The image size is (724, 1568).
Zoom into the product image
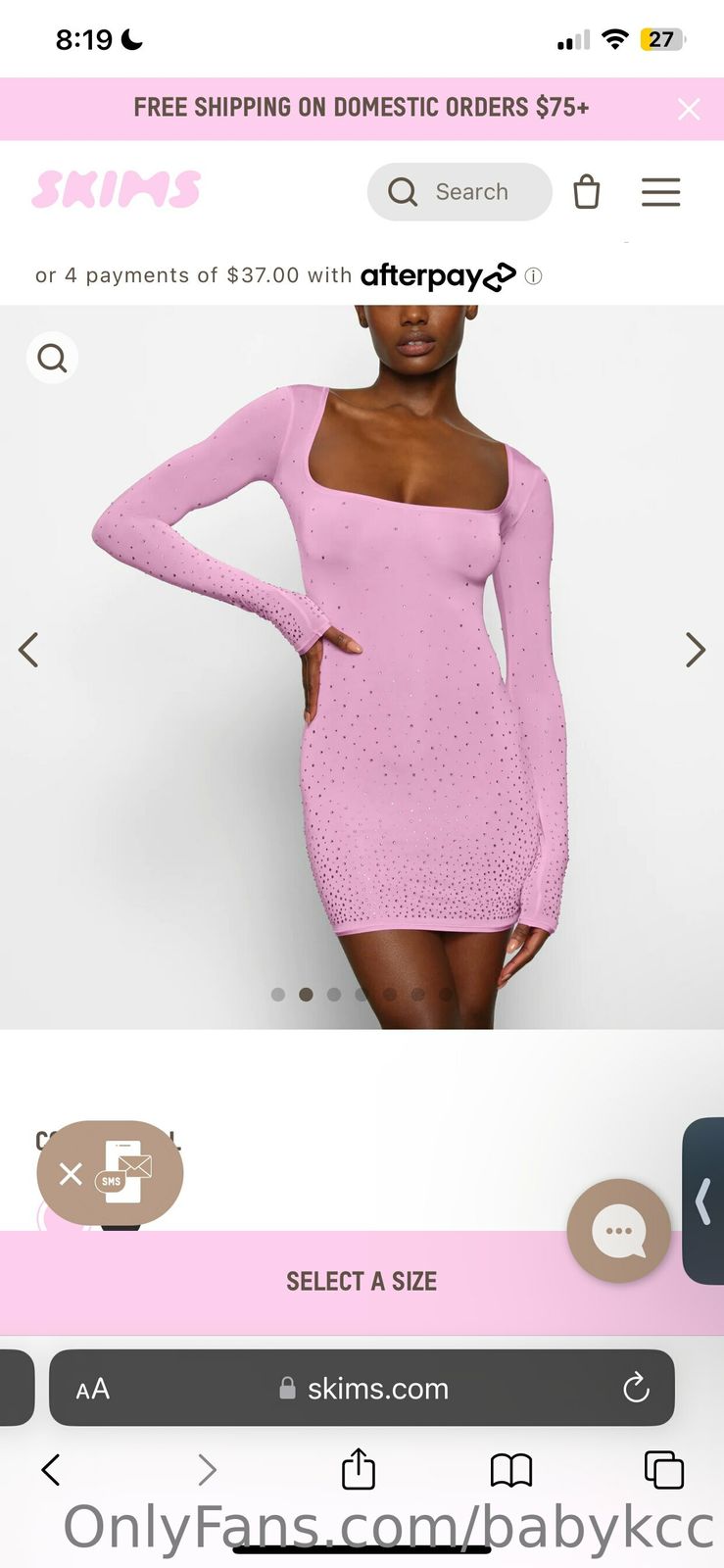[52, 358]
